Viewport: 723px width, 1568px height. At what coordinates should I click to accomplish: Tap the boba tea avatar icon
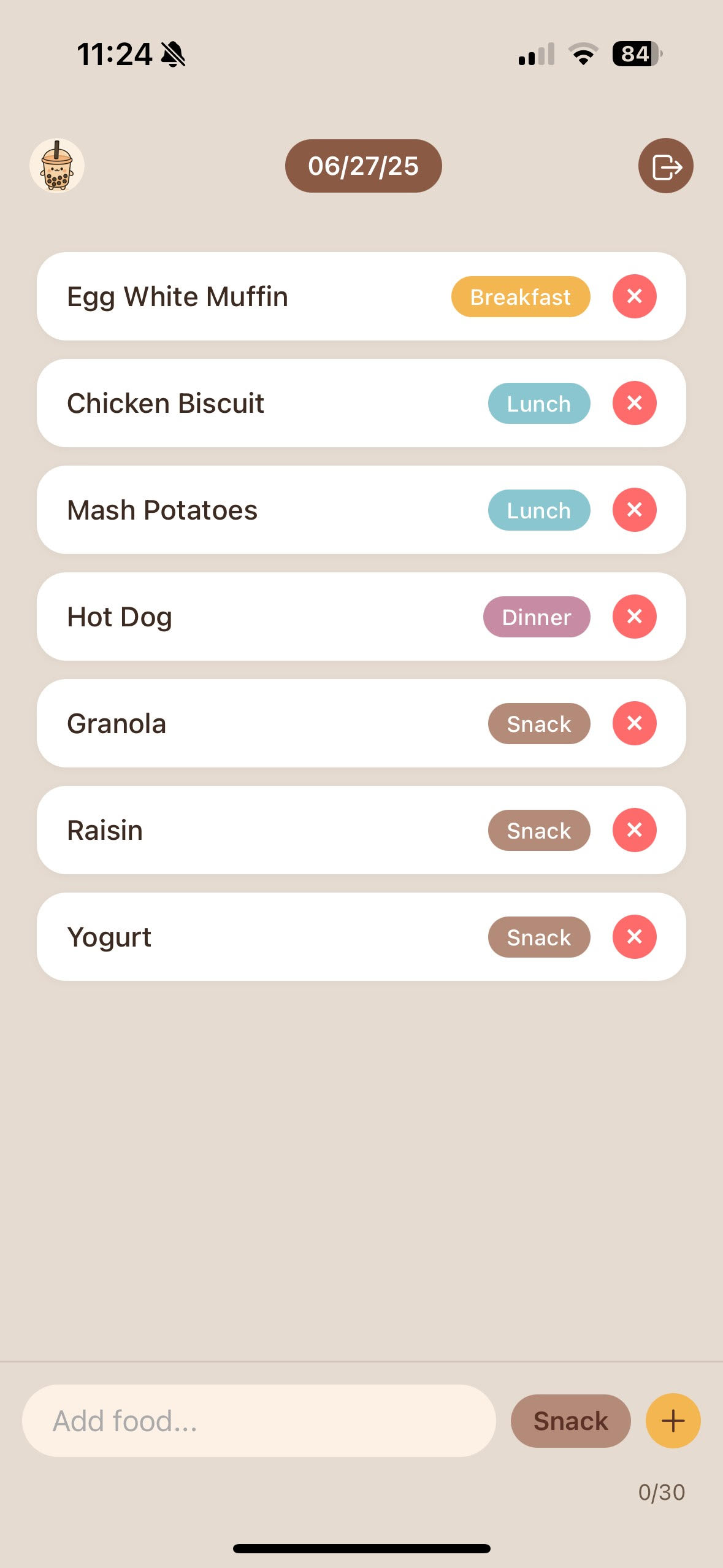pos(57,166)
